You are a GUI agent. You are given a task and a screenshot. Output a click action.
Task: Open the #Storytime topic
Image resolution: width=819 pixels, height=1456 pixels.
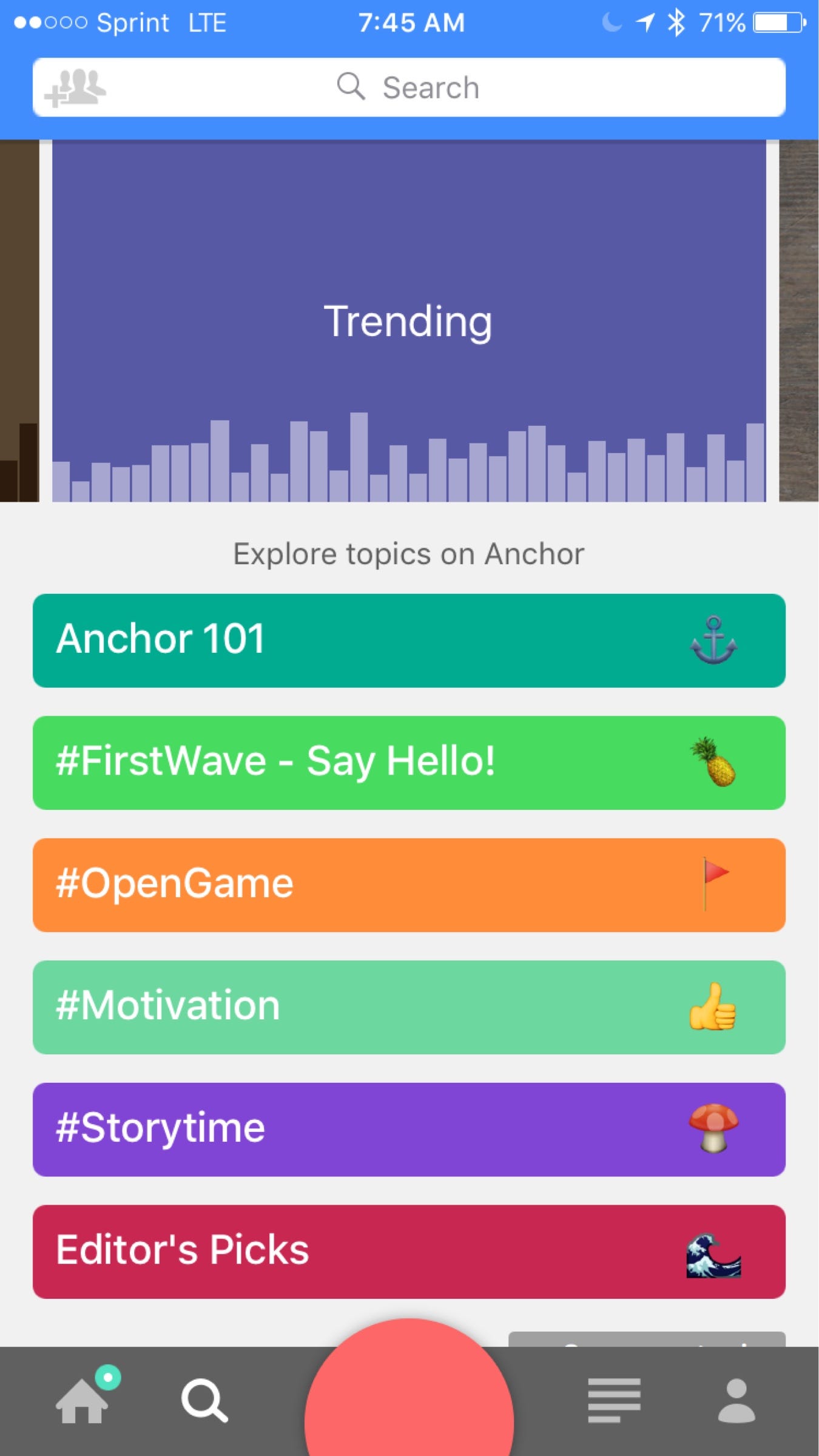click(x=409, y=1129)
